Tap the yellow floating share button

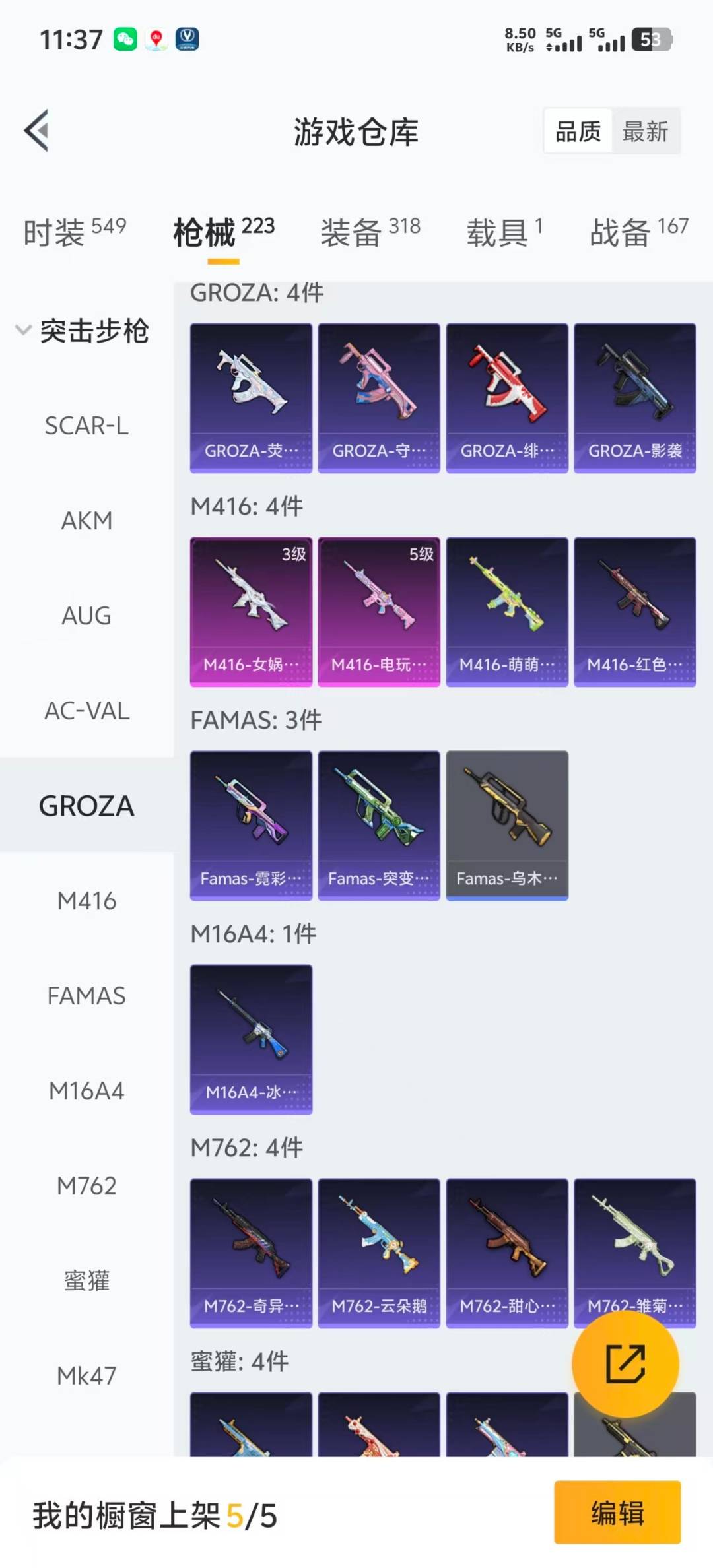[x=625, y=1363]
